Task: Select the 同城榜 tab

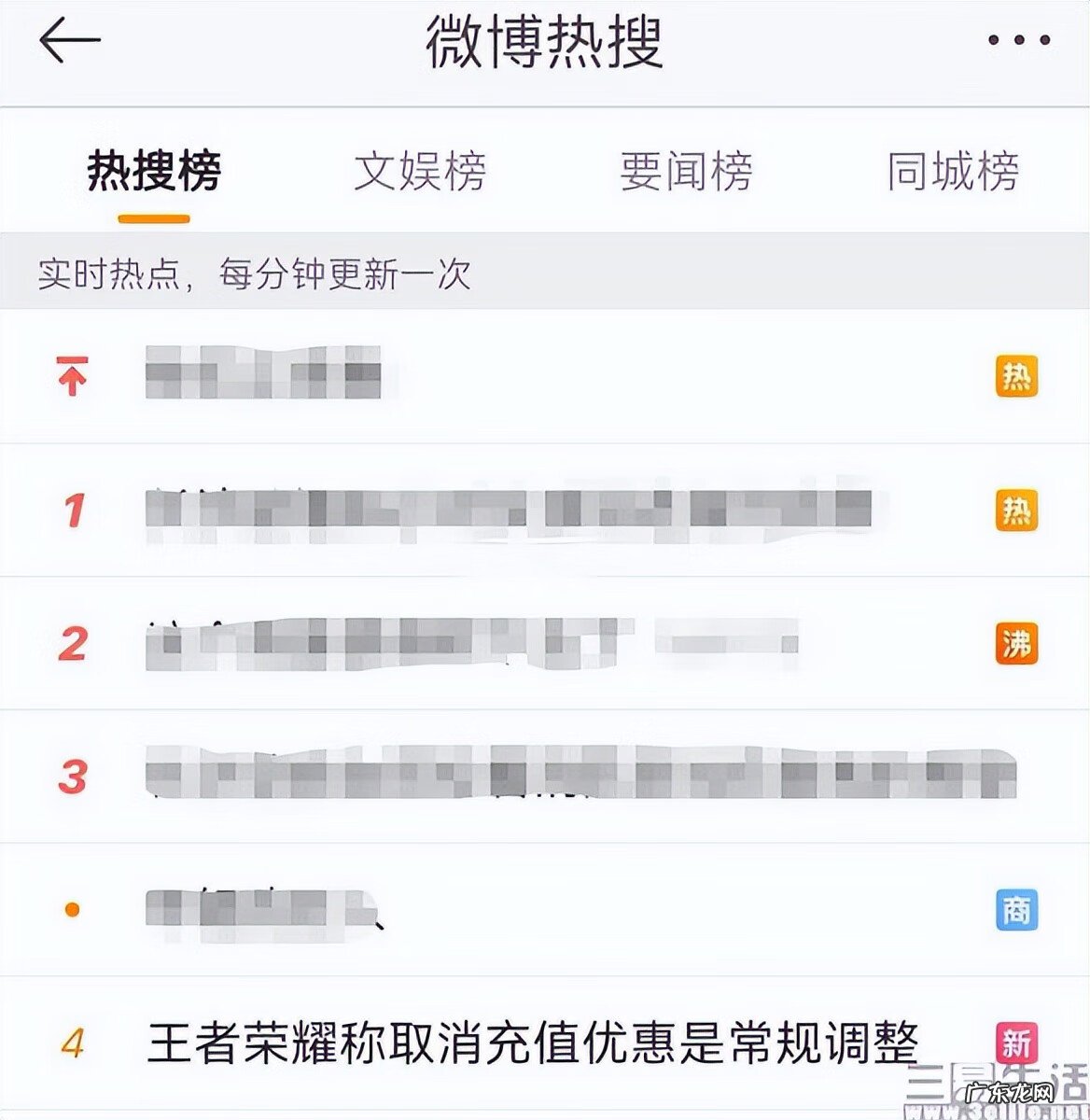Action: click(x=952, y=171)
